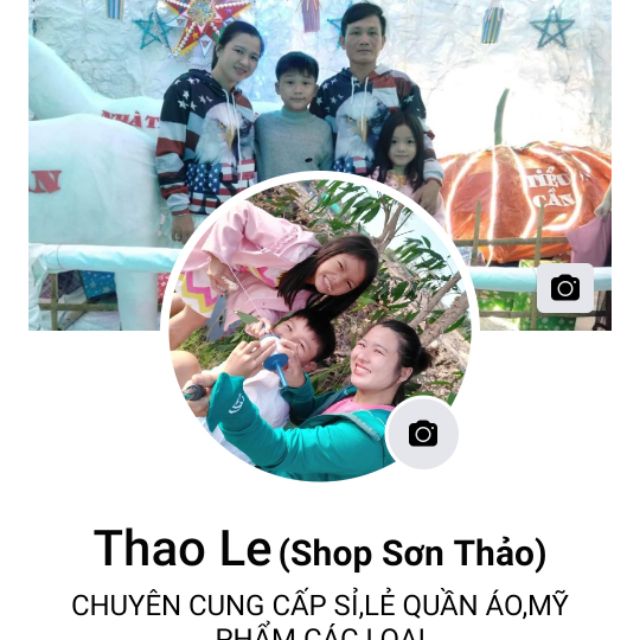Change profile picture via its camera icon

tap(422, 433)
